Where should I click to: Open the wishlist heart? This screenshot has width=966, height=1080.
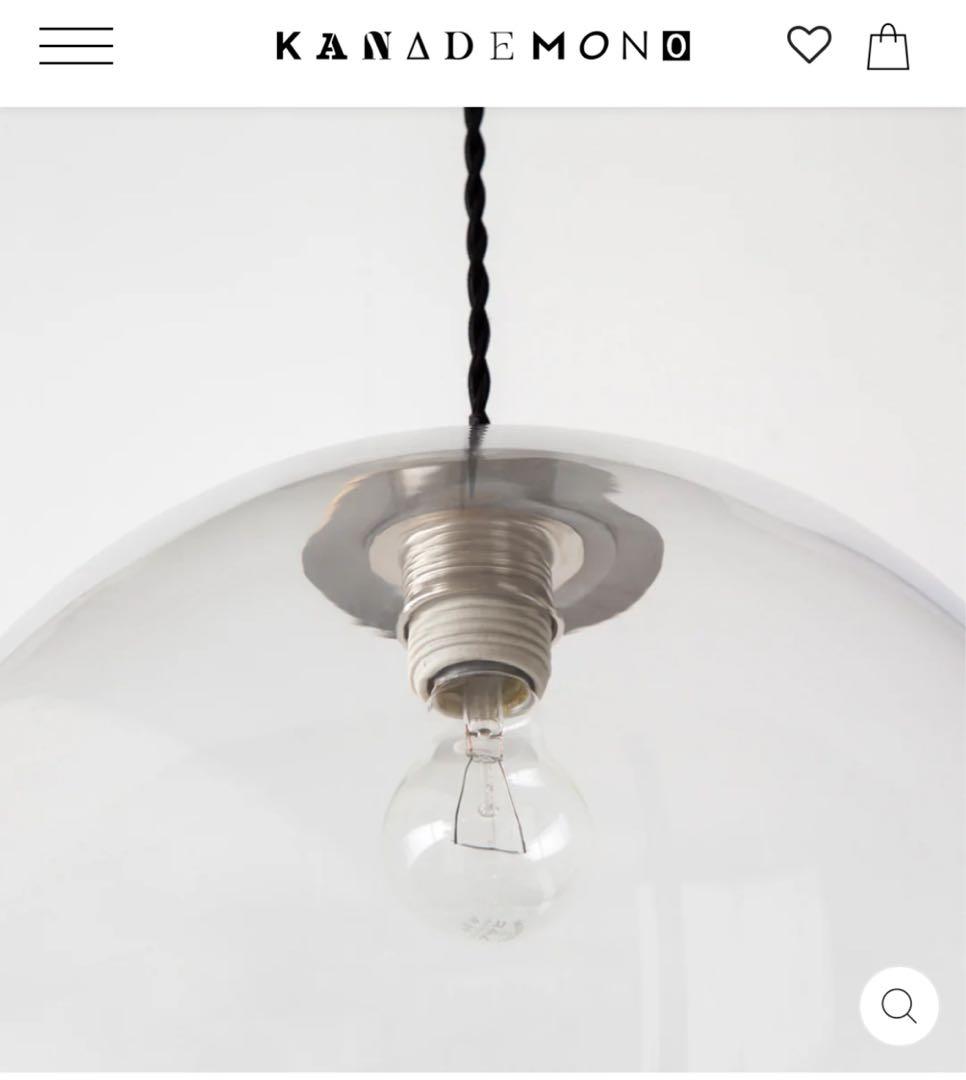(808, 45)
